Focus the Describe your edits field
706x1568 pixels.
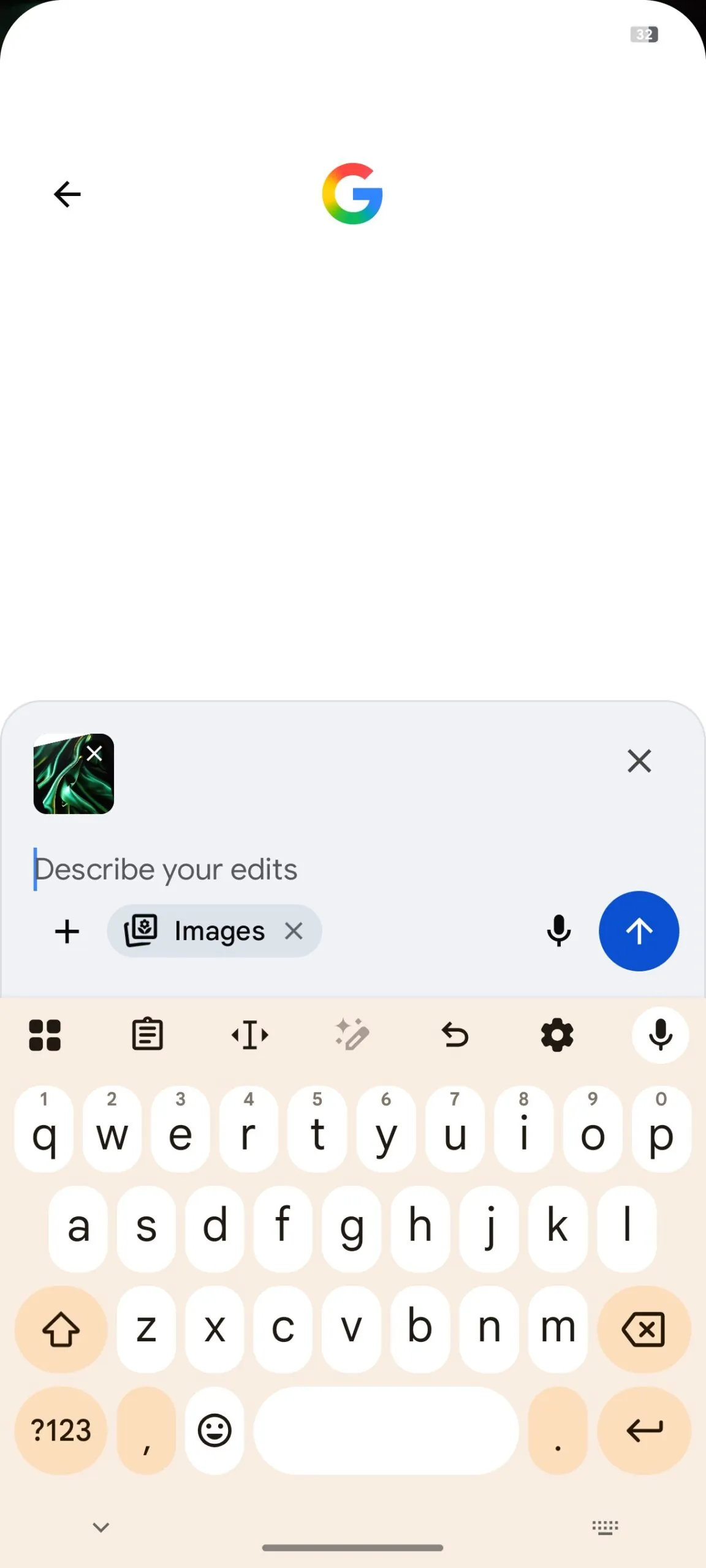pos(306,869)
